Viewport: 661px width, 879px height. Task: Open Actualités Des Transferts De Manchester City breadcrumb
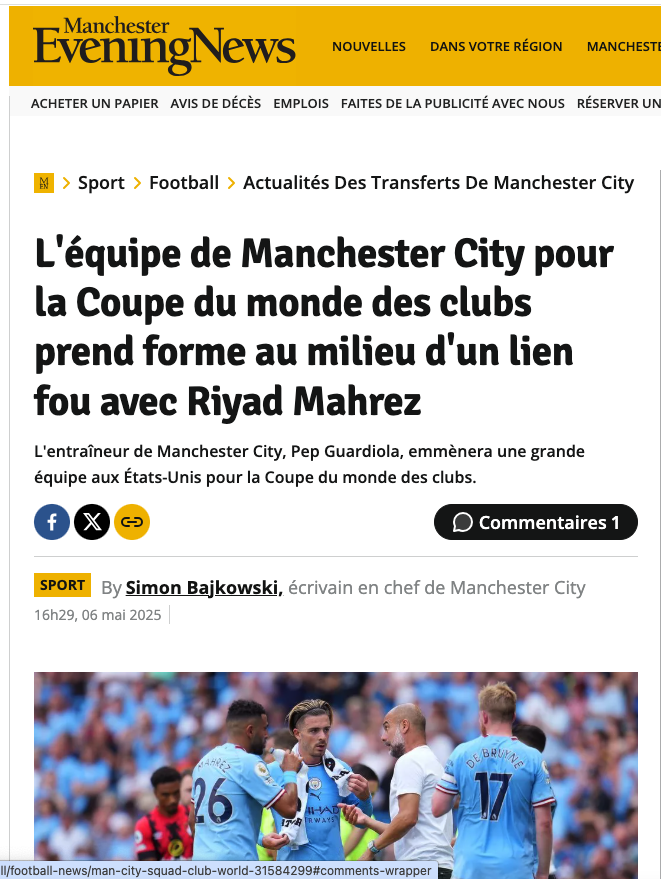438,183
